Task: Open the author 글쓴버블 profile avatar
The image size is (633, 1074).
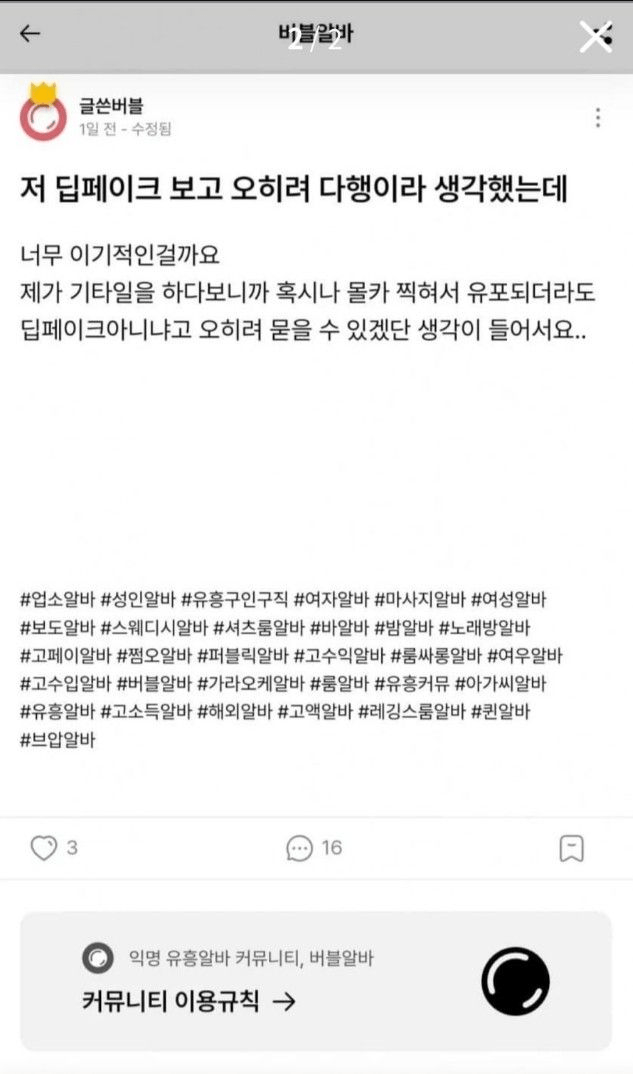Action: pyautogui.click(x=43, y=117)
